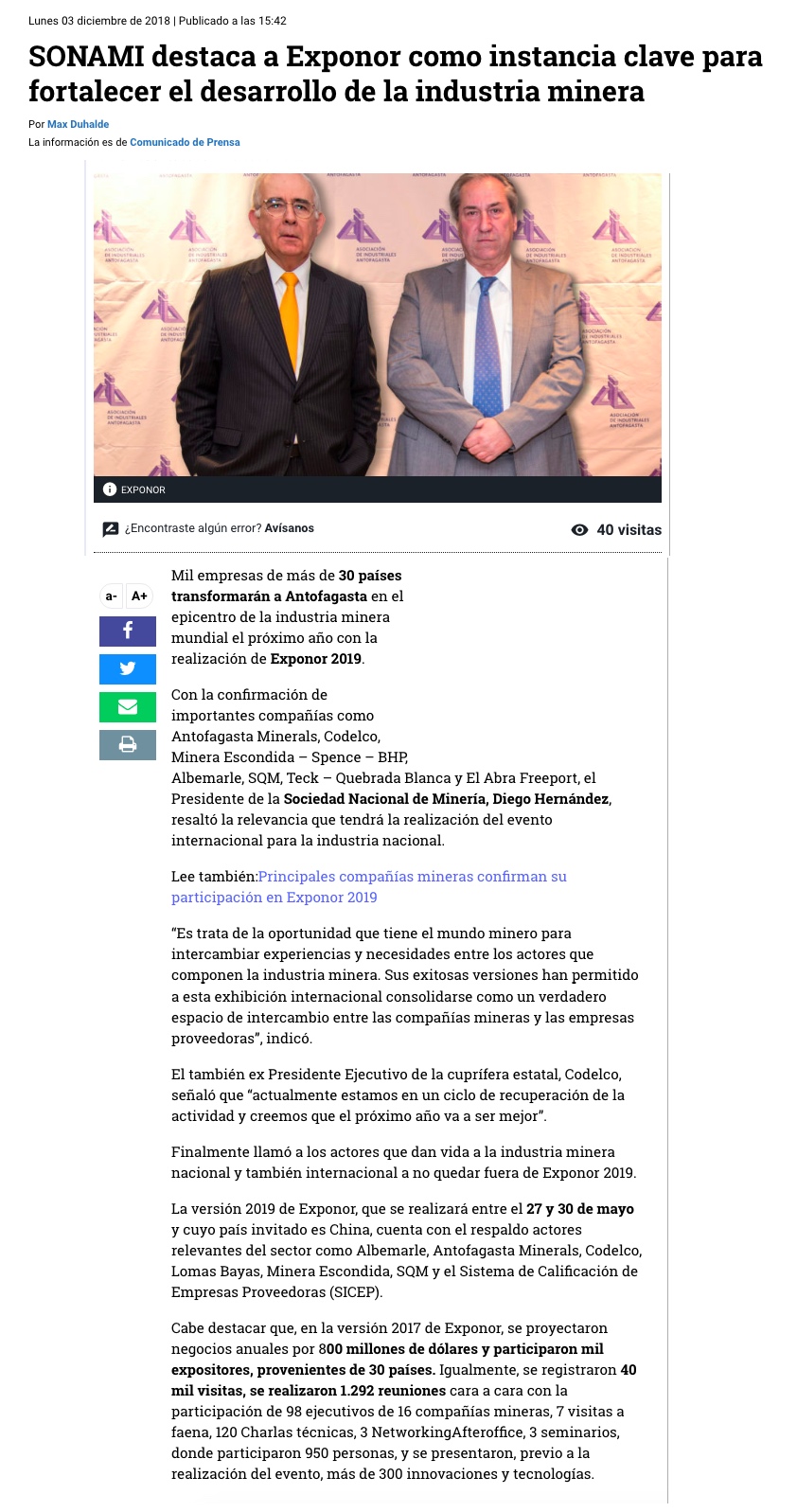Send the article by email
797x1512 pixels.
pyautogui.click(x=128, y=706)
